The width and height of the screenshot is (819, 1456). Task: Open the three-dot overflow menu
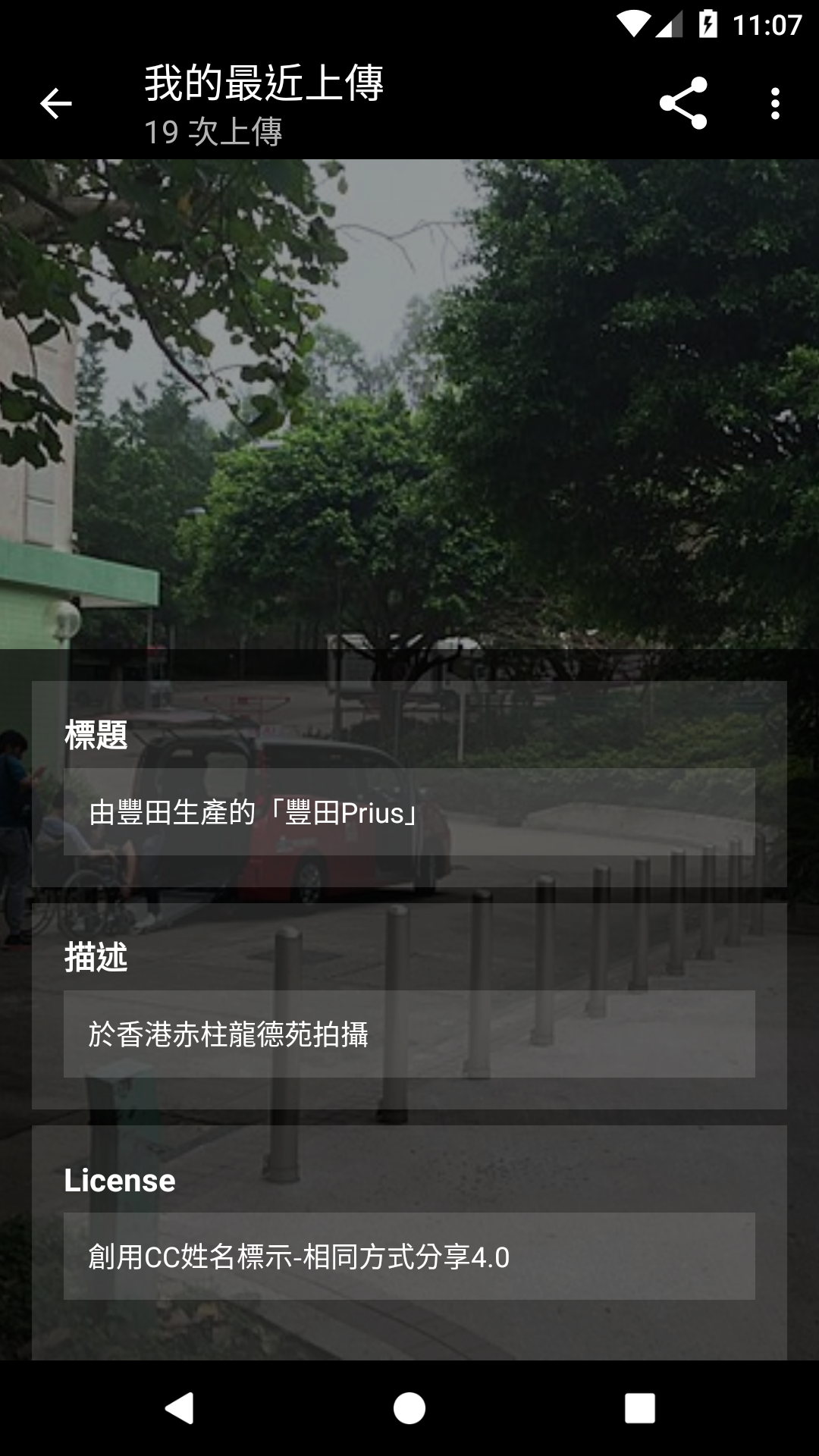coord(774,103)
